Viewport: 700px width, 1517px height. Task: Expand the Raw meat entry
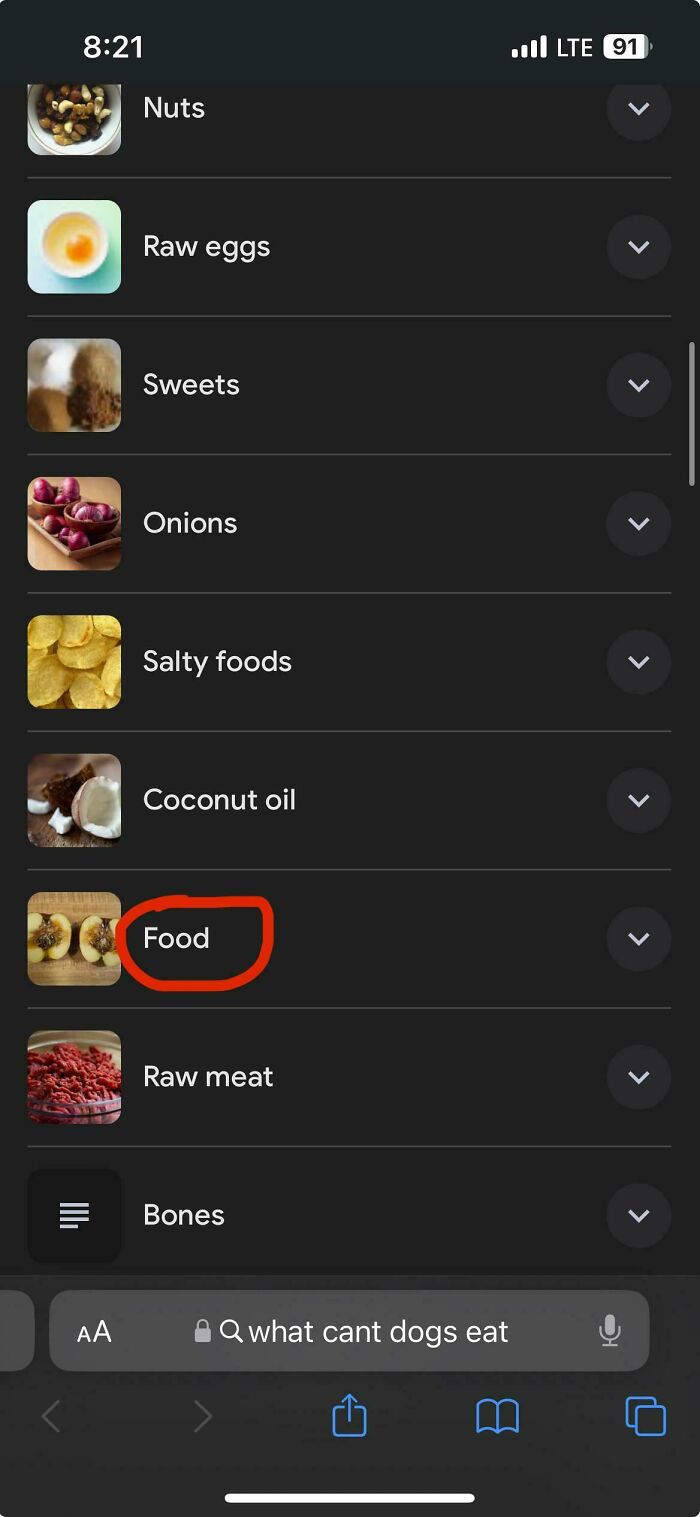point(638,1077)
